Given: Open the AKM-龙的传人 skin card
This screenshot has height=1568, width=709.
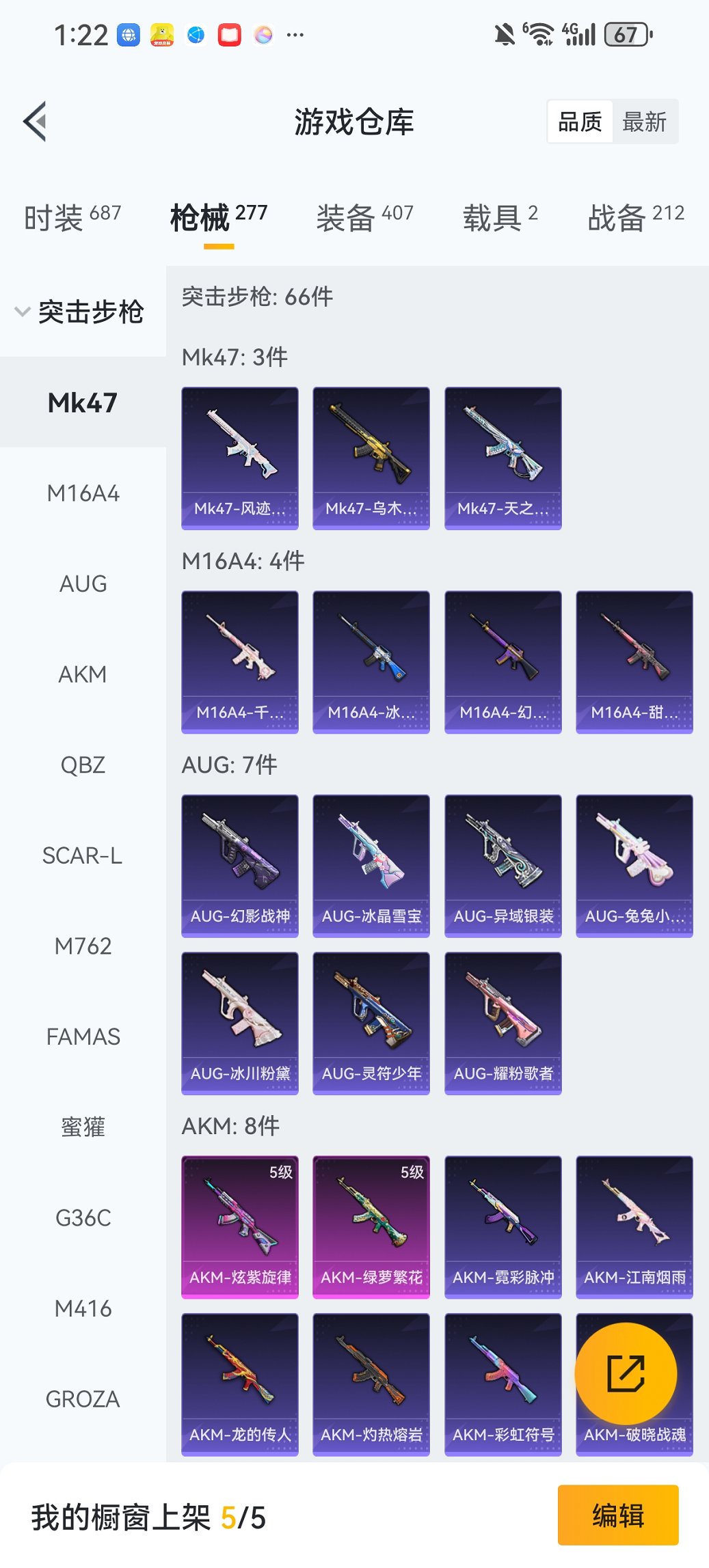Looking at the screenshot, I should tap(240, 1384).
